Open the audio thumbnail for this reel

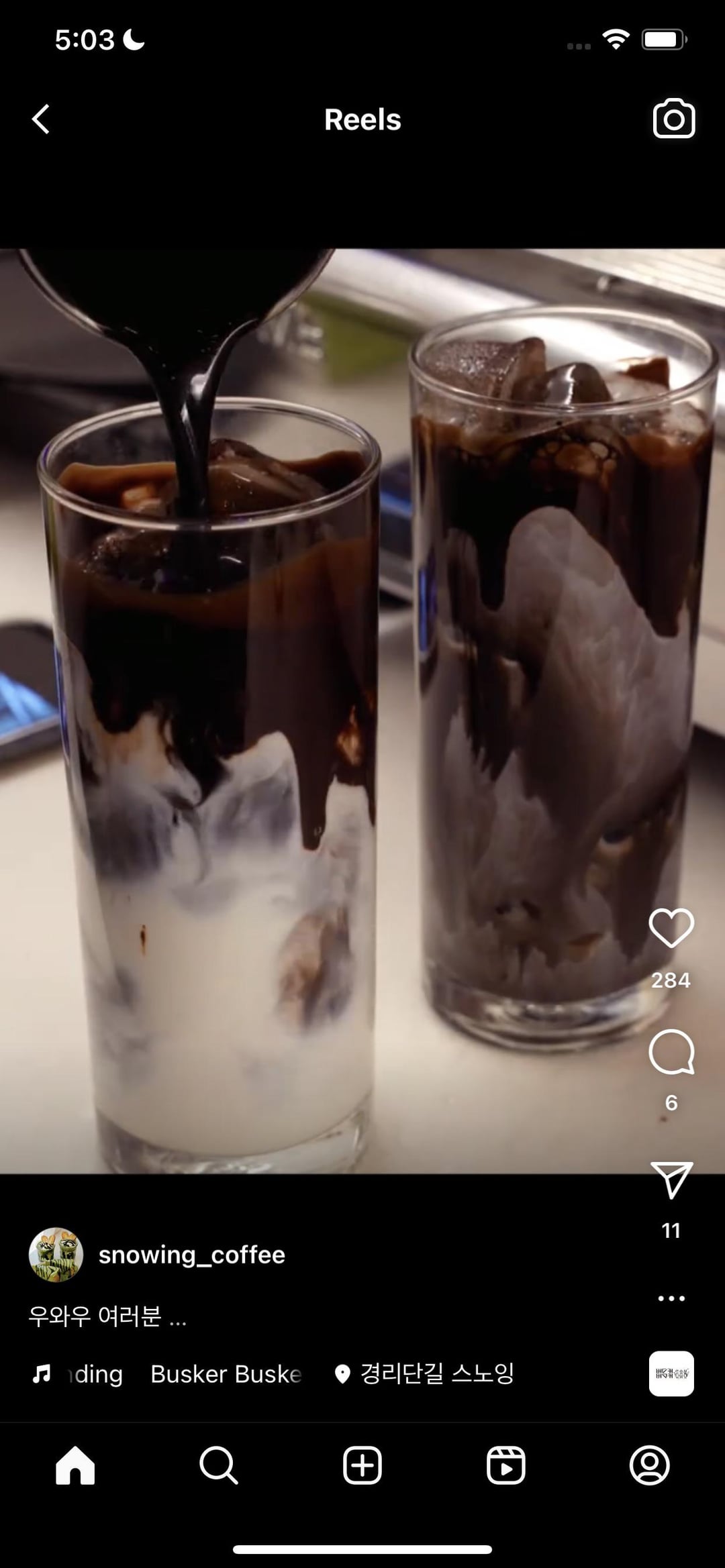point(671,1373)
